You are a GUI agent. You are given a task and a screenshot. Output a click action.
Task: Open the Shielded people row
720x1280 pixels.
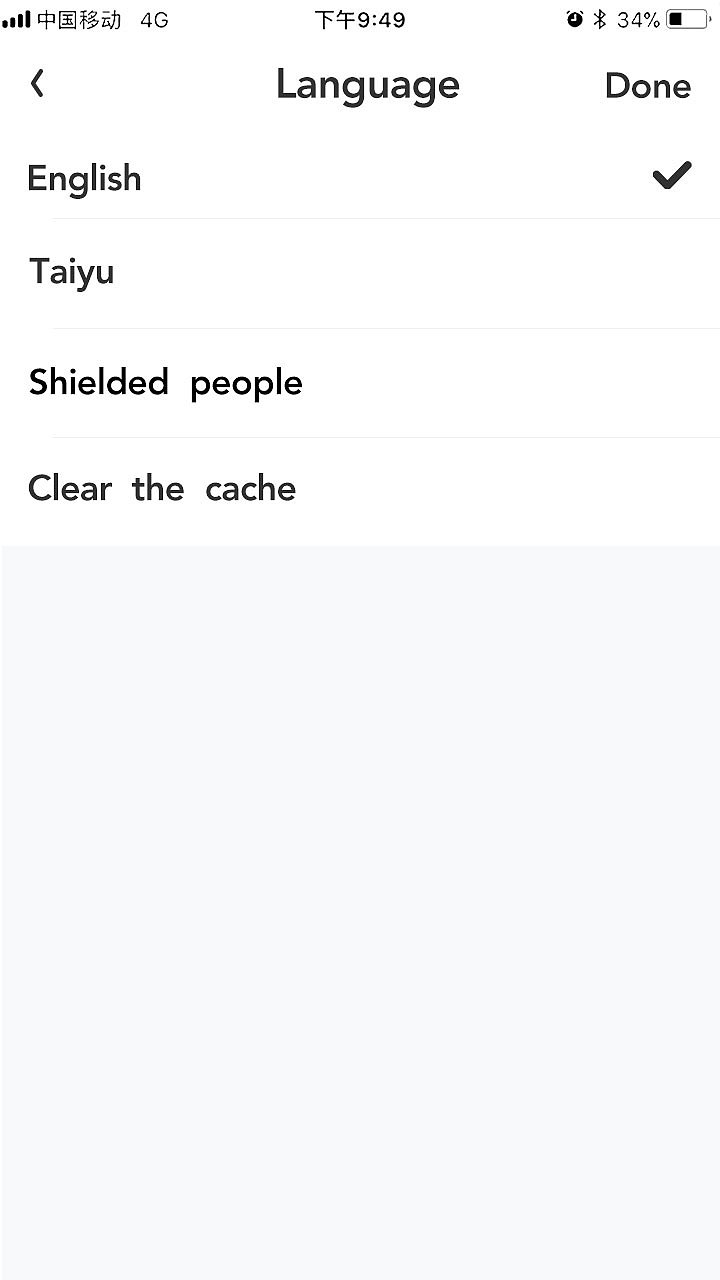click(x=360, y=382)
